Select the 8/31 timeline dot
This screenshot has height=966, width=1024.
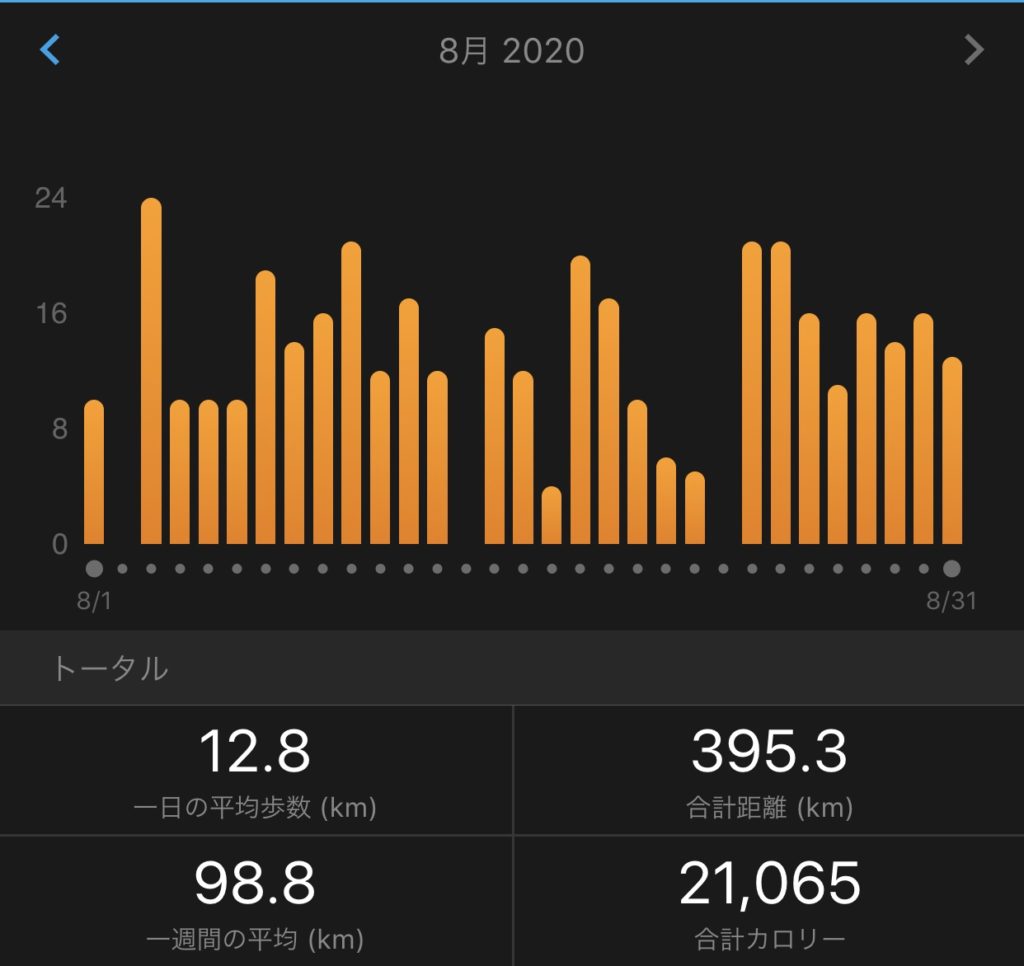click(x=952, y=569)
